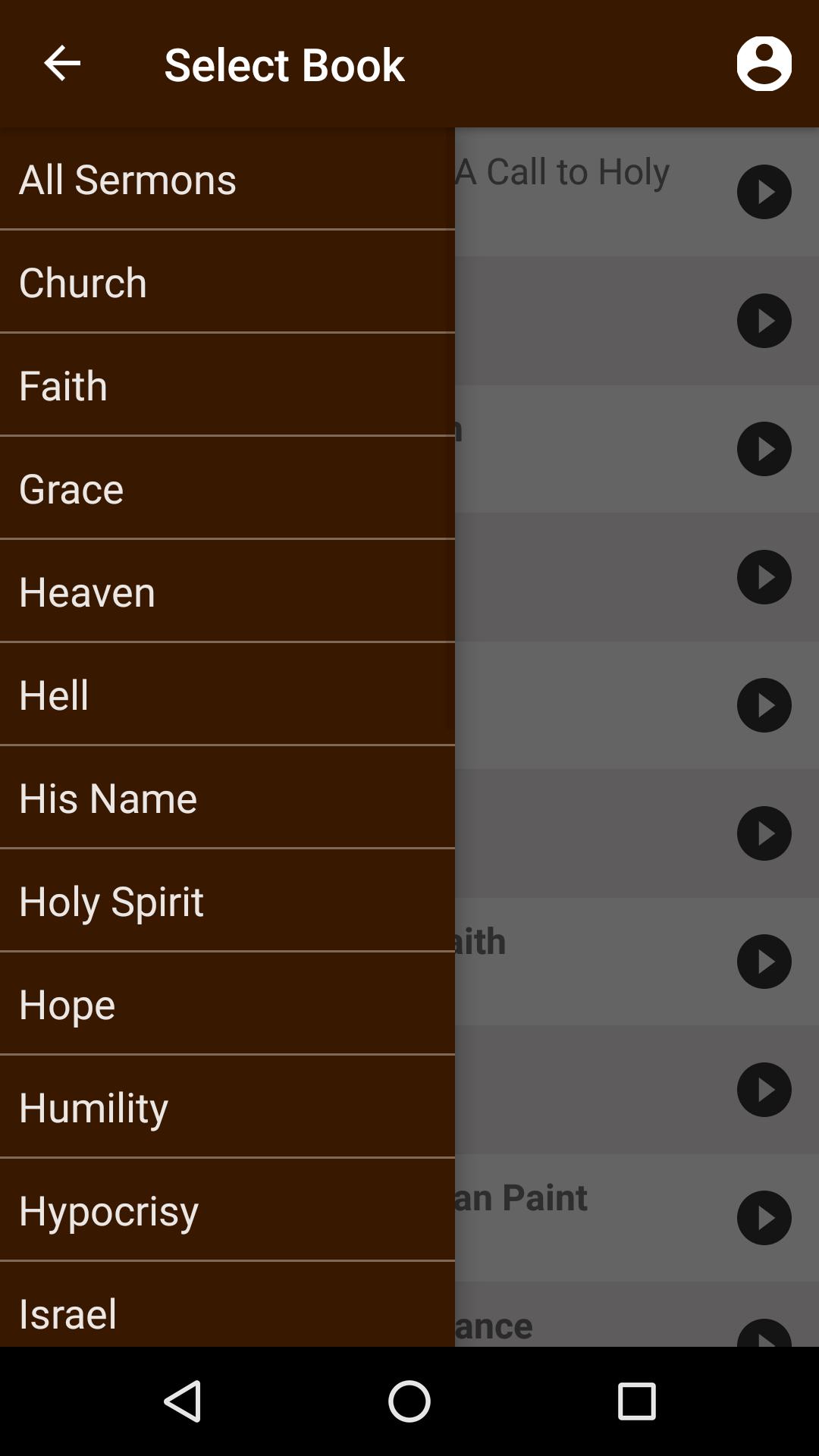Open the Holy Spirit topic

click(x=227, y=901)
